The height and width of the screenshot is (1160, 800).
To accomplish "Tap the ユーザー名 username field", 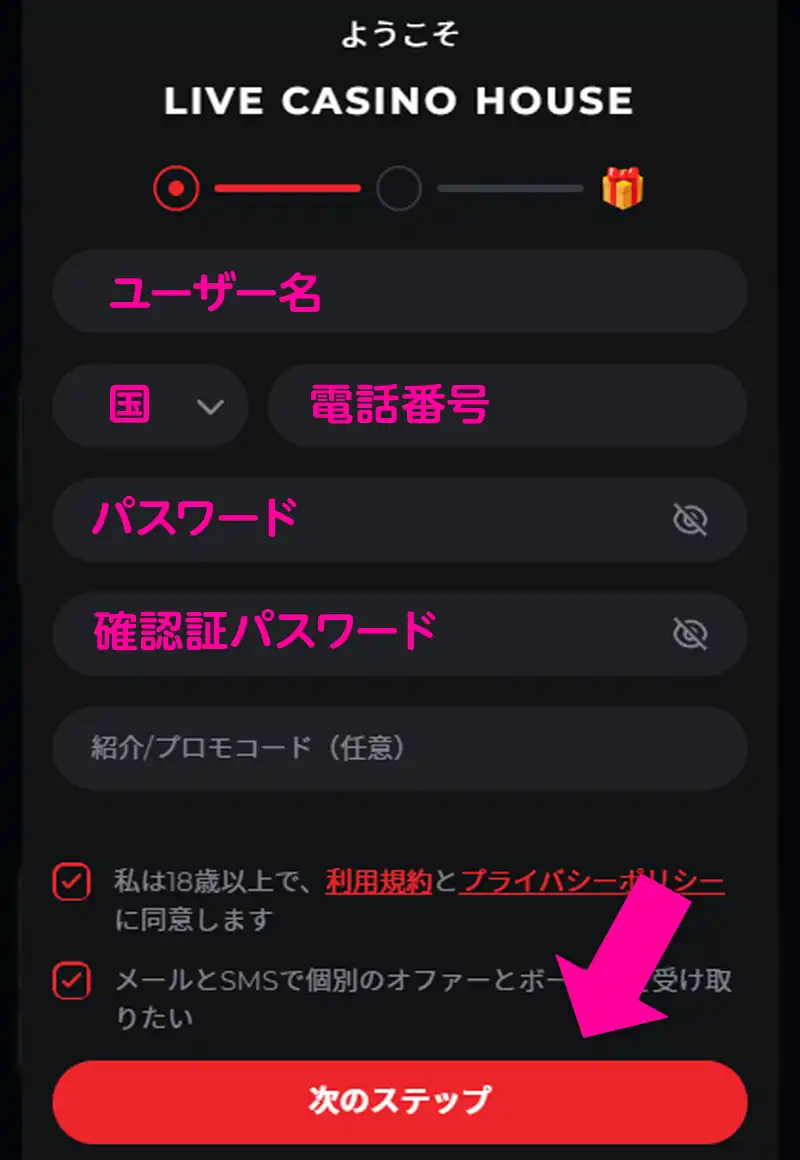I will [400, 291].
